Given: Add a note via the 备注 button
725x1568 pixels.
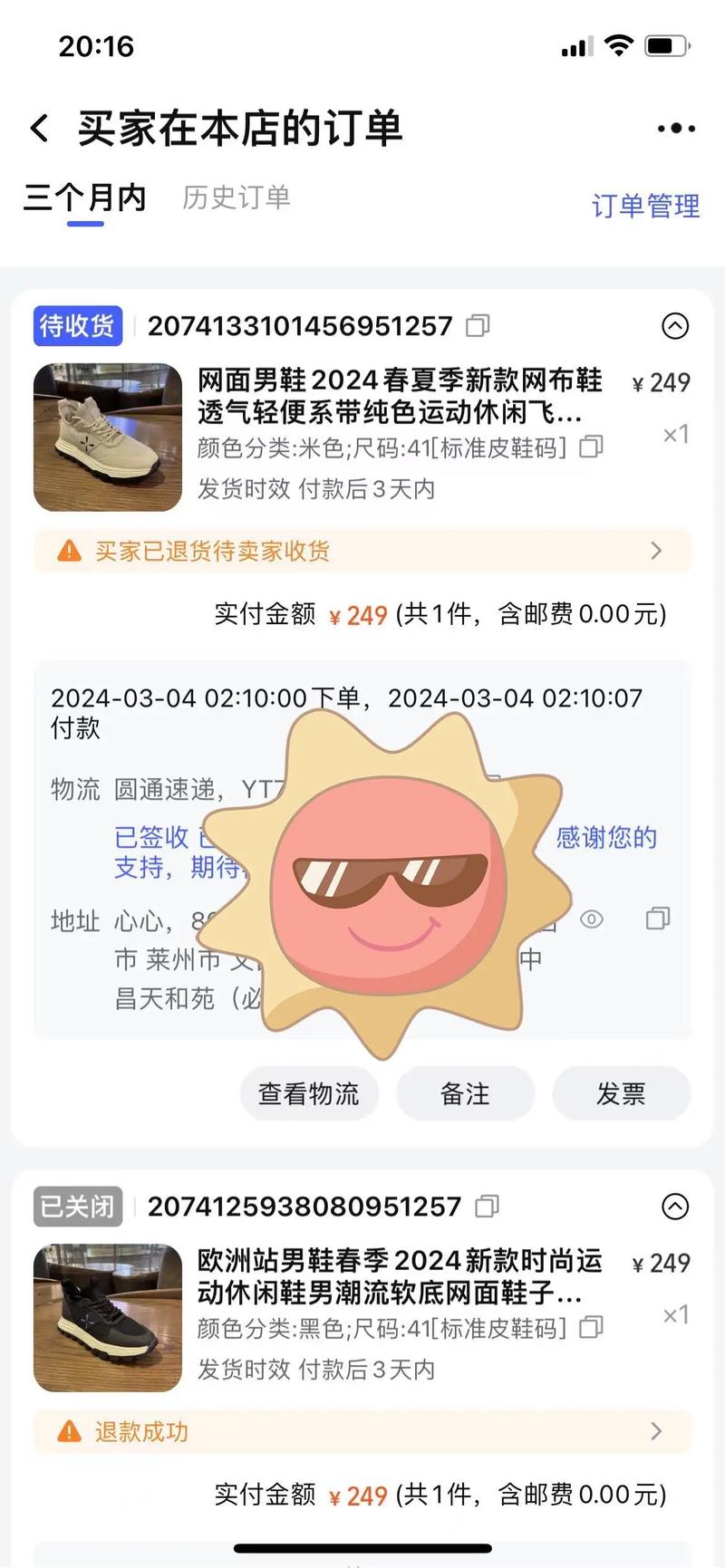Looking at the screenshot, I should click(465, 1093).
